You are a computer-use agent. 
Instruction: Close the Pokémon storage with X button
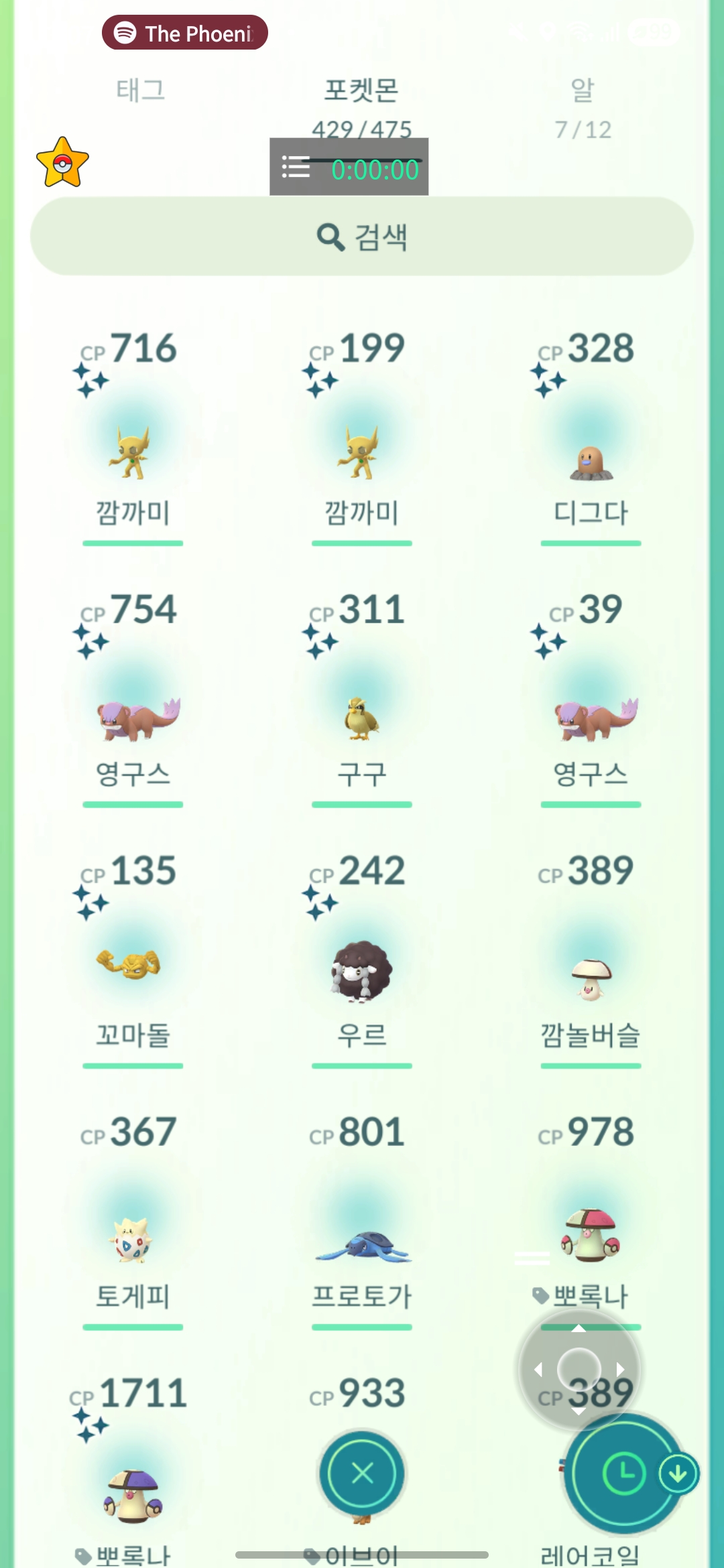pyautogui.click(x=362, y=1473)
